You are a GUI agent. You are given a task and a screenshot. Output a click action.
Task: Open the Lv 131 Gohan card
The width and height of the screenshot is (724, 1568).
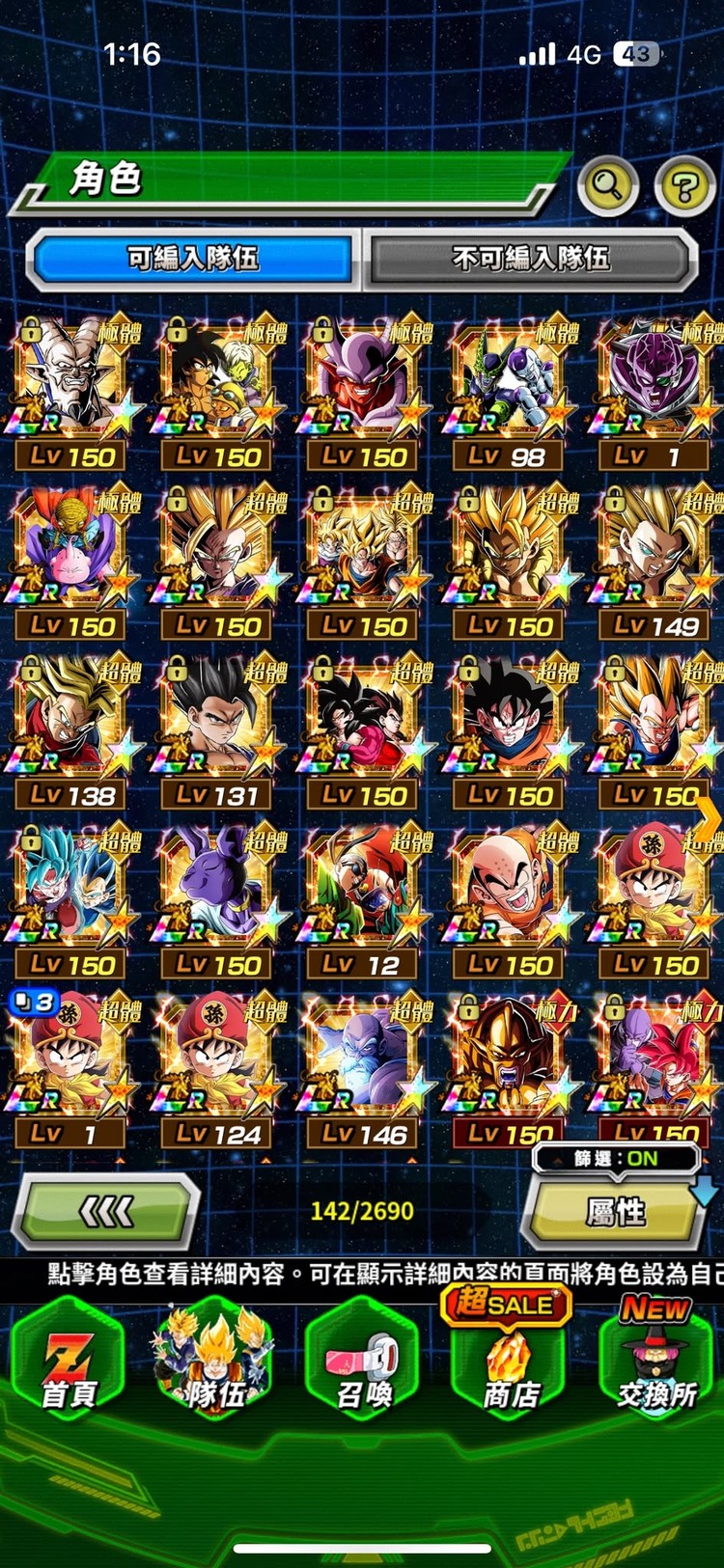click(217, 729)
